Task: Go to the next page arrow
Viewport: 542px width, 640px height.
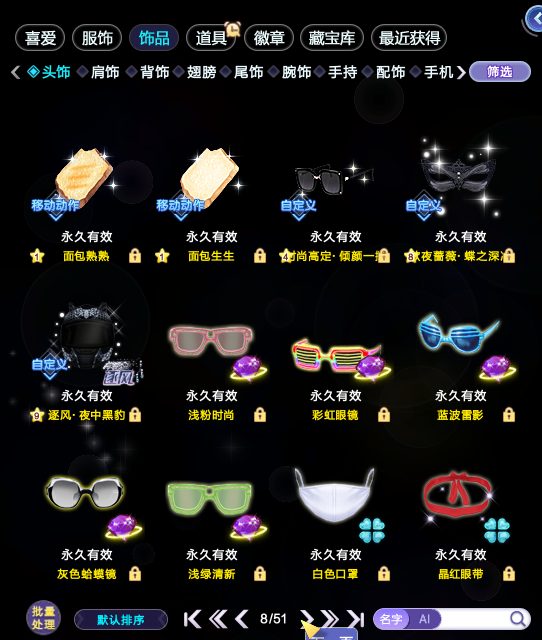Action: 307,619
